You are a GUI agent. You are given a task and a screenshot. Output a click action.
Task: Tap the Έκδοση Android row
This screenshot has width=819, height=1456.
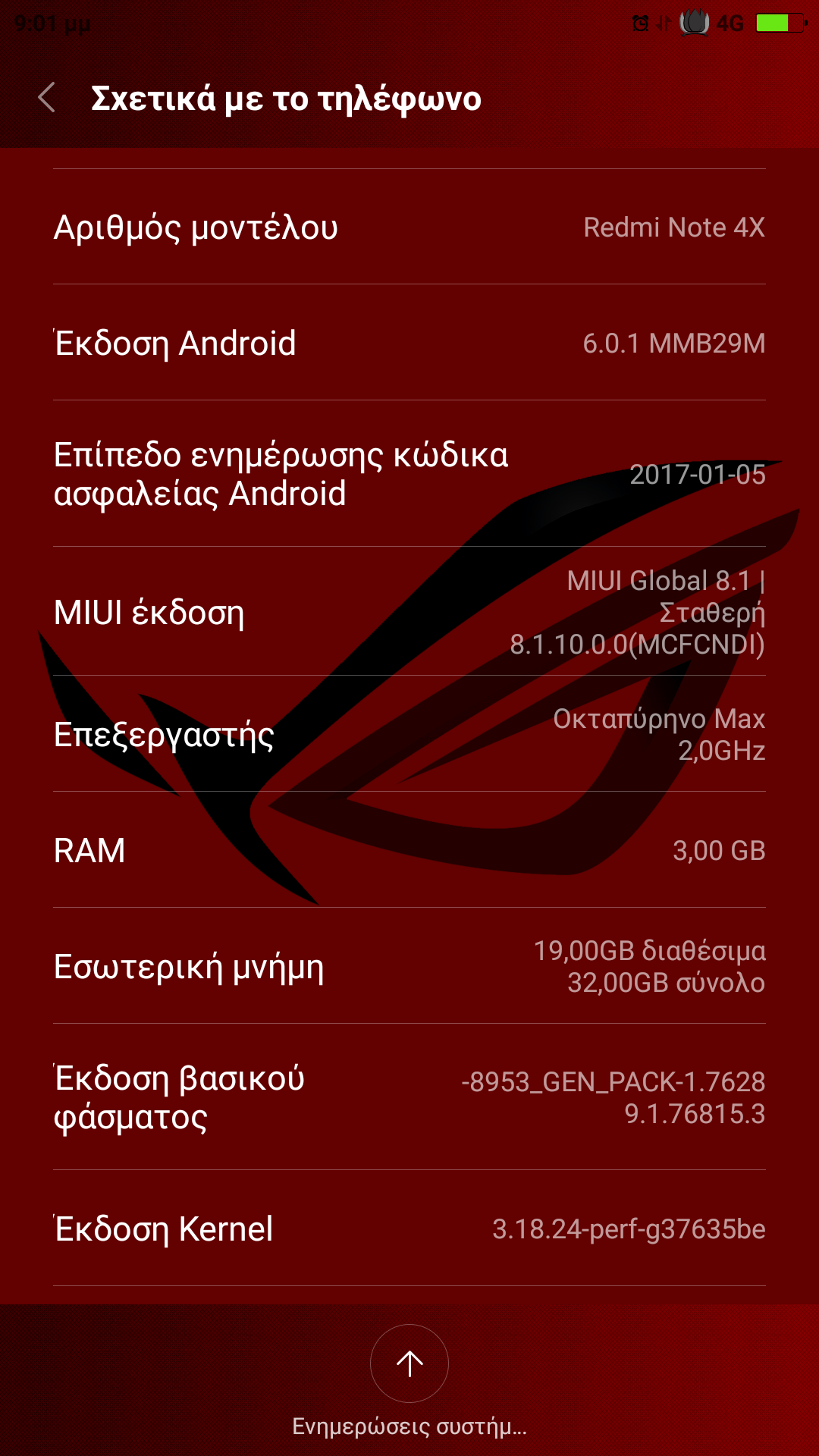(x=409, y=343)
